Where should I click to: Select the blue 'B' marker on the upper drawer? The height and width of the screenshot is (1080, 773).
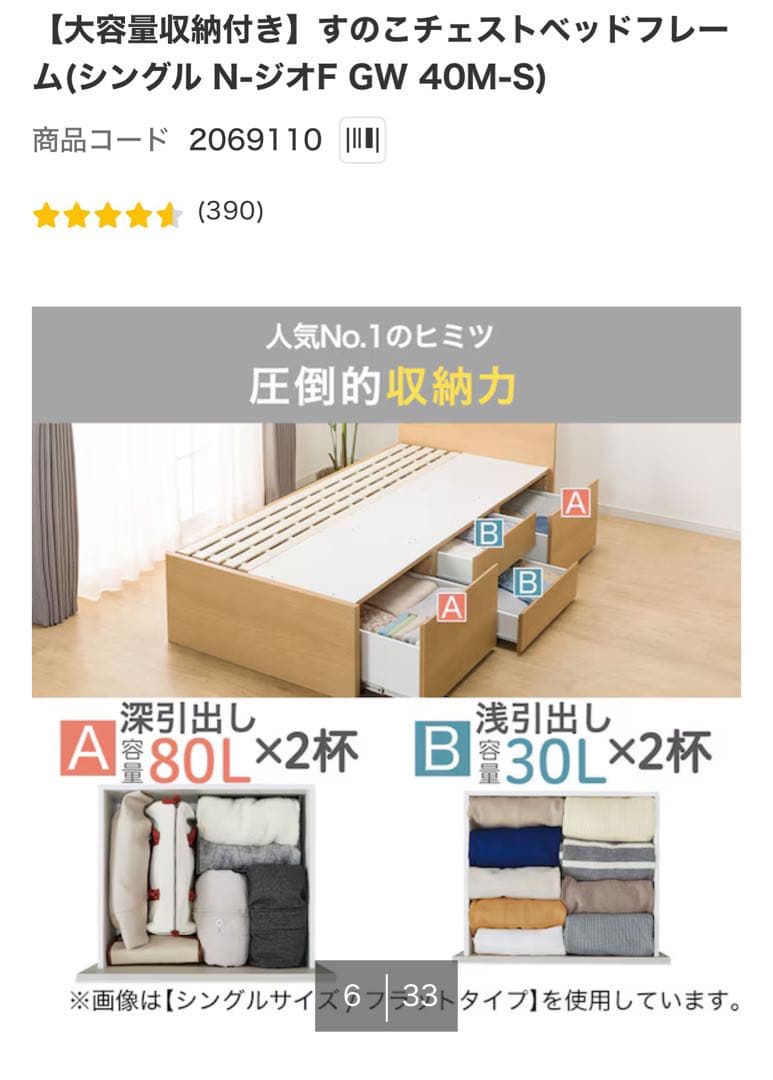tap(490, 534)
